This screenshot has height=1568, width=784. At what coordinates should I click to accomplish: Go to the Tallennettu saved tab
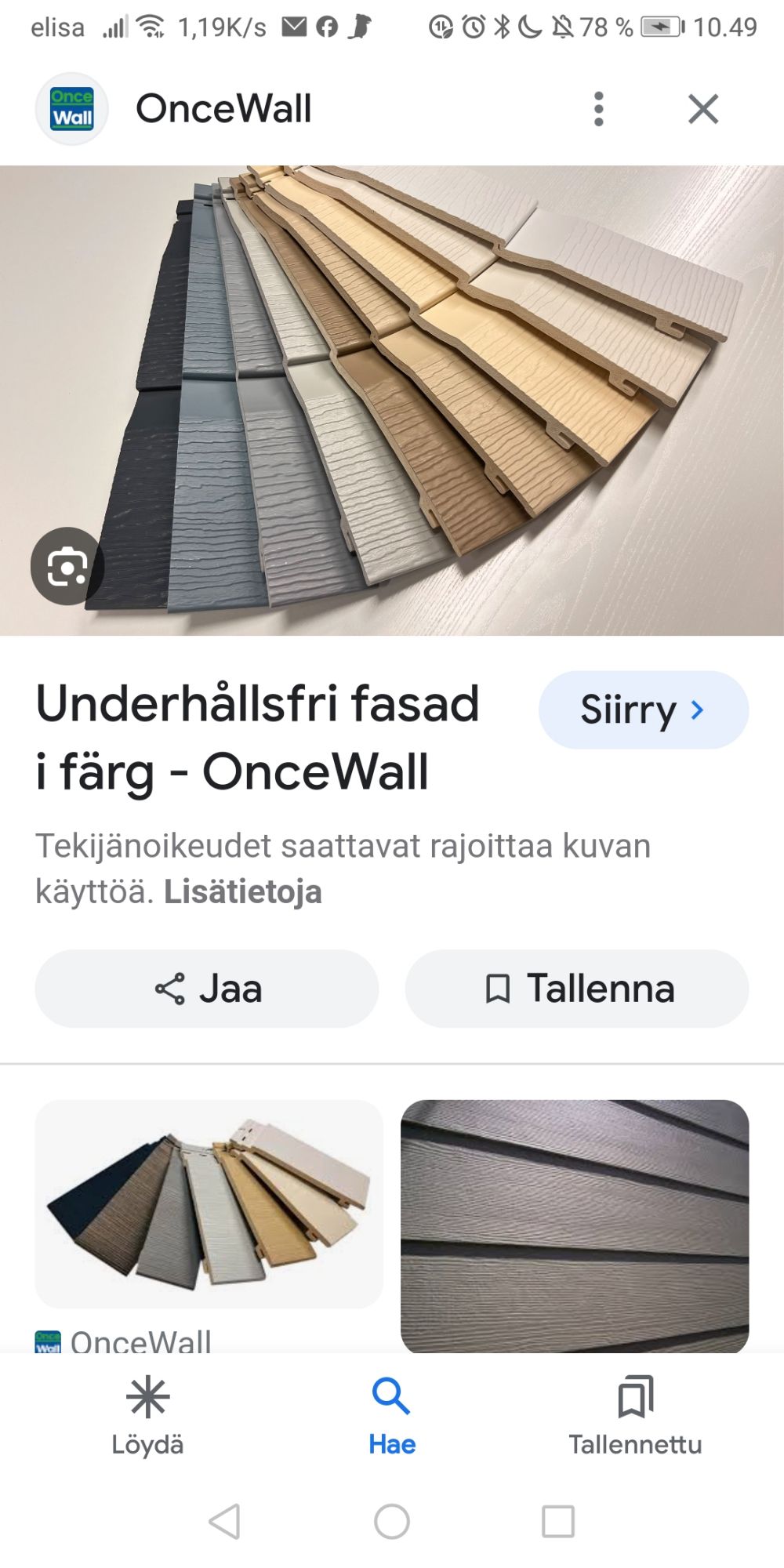[x=635, y=1415]
